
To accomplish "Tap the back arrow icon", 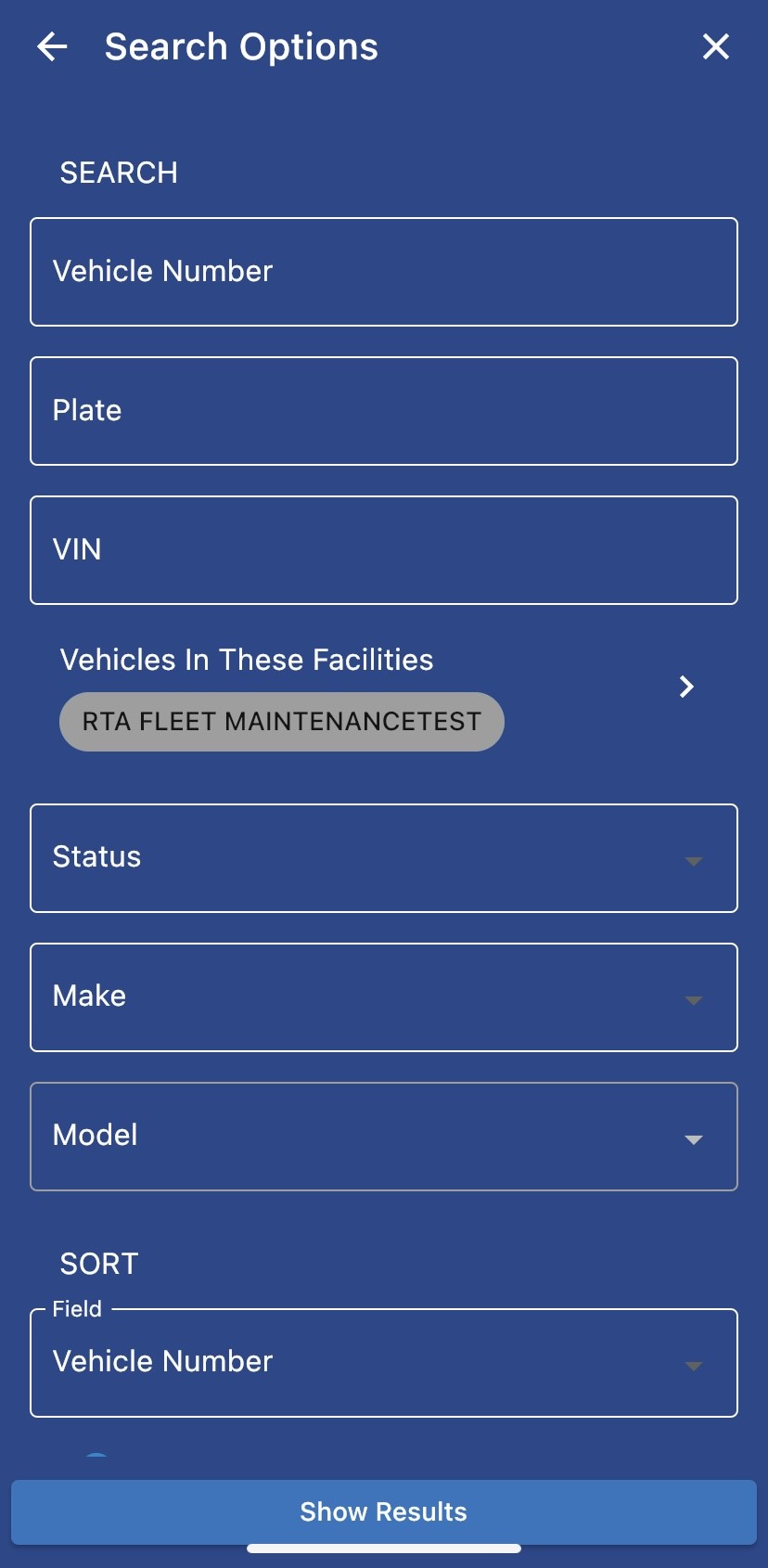I will coord(52,46).
